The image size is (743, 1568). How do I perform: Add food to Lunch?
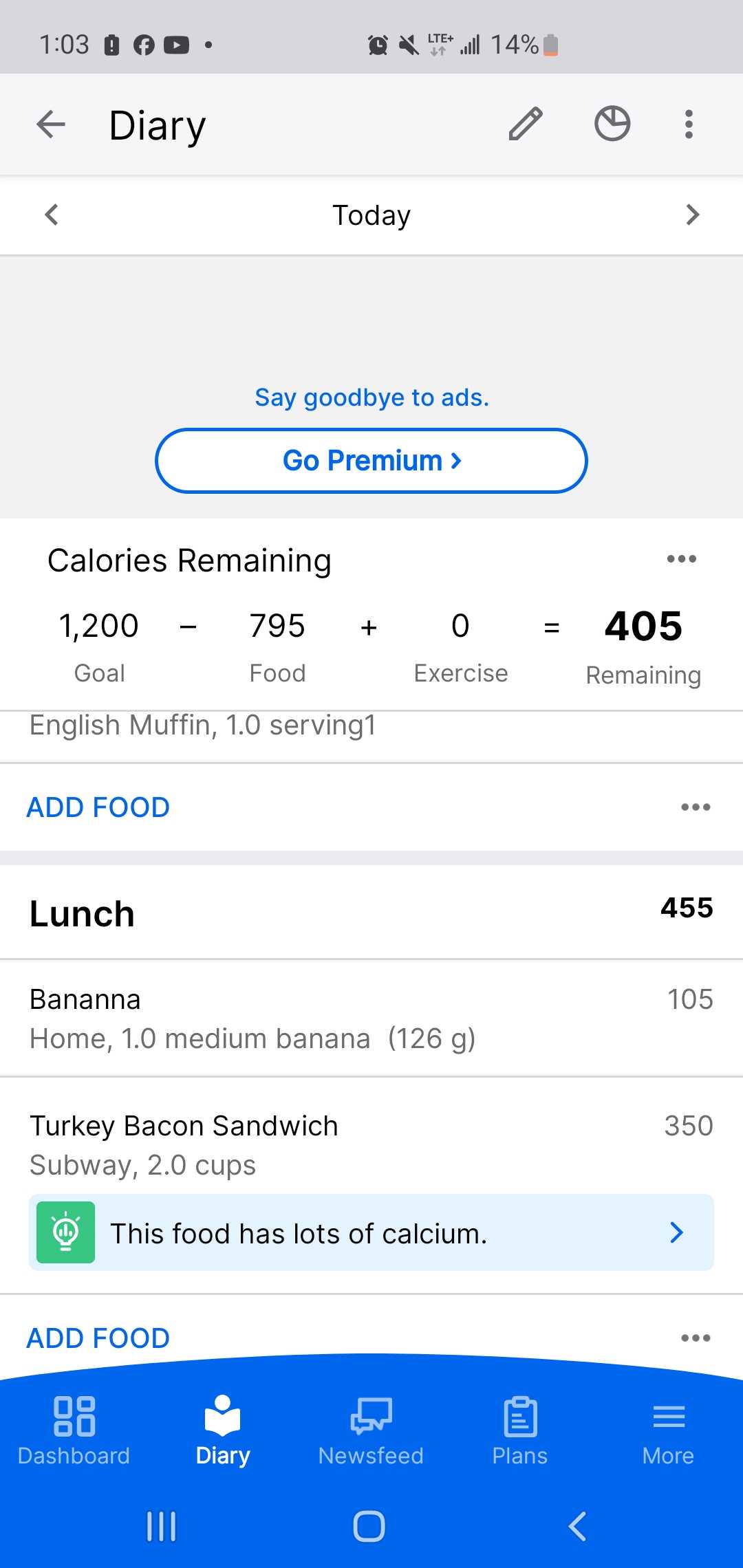pyautogui.click(x=98, y=1338)
